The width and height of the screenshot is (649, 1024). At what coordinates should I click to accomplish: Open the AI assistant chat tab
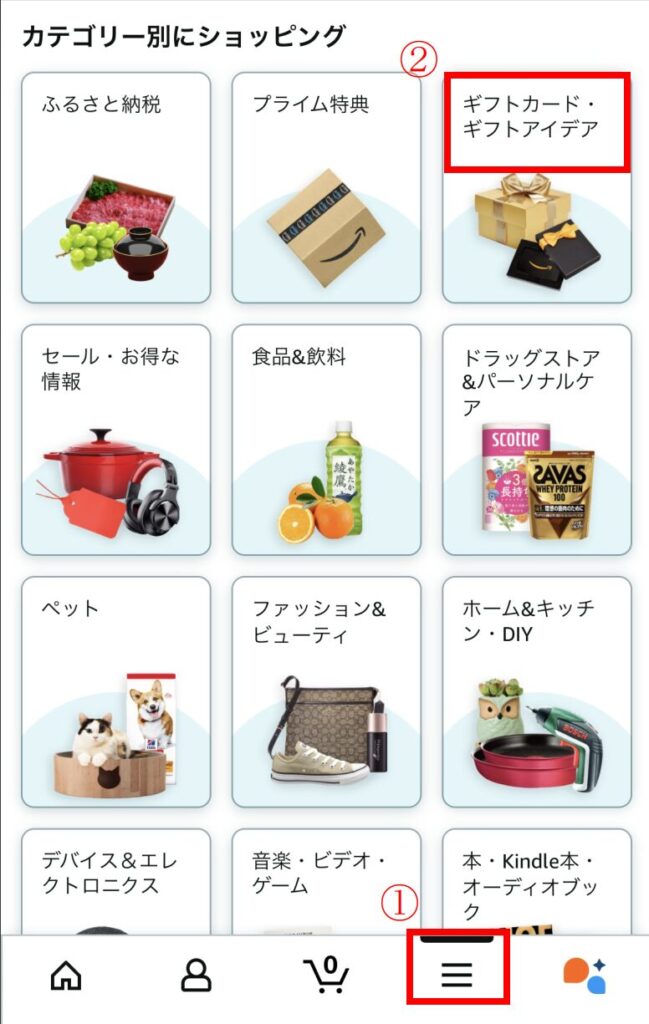pos(584,975)
